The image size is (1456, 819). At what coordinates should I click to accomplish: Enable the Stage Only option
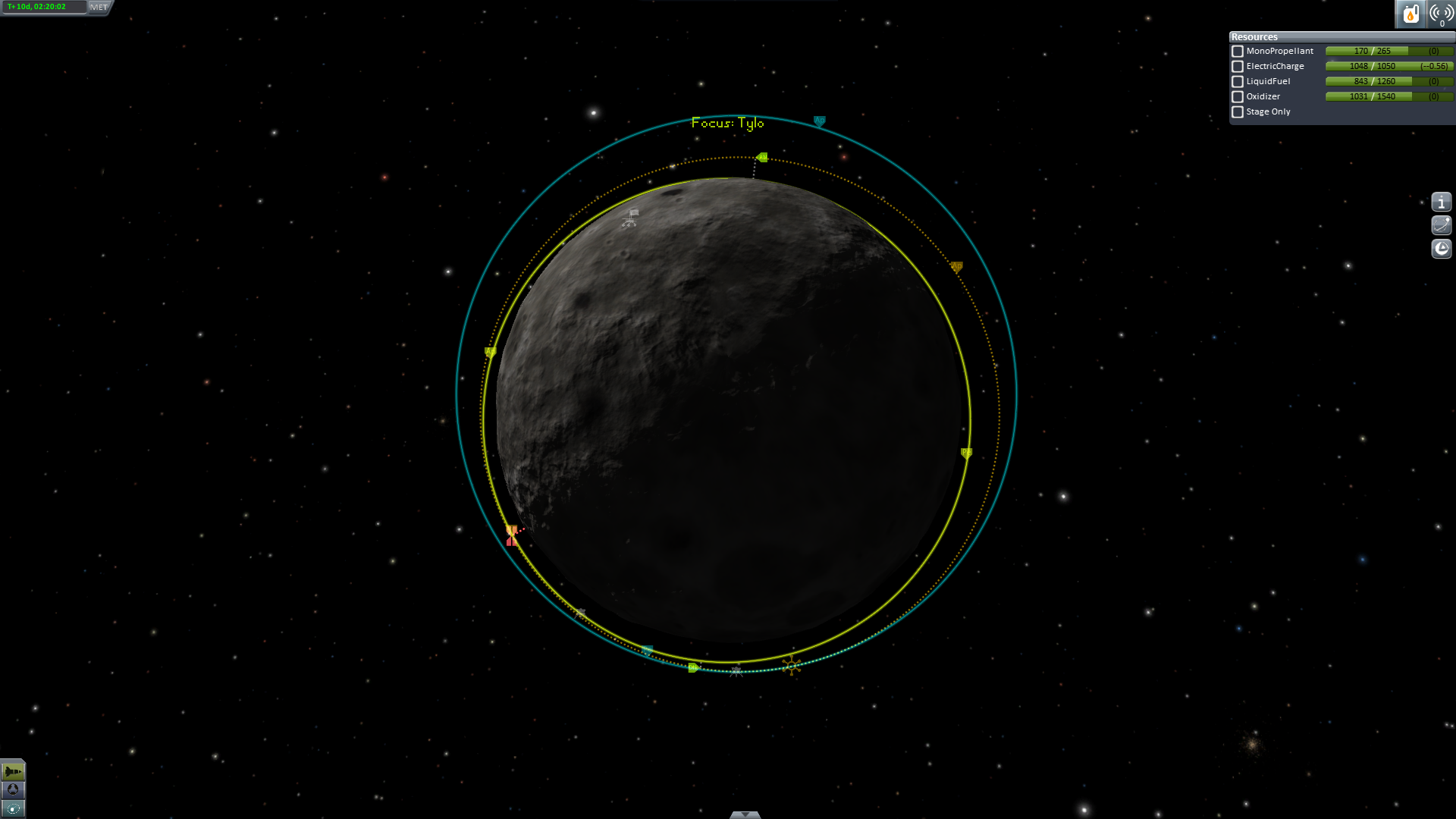1238,112
